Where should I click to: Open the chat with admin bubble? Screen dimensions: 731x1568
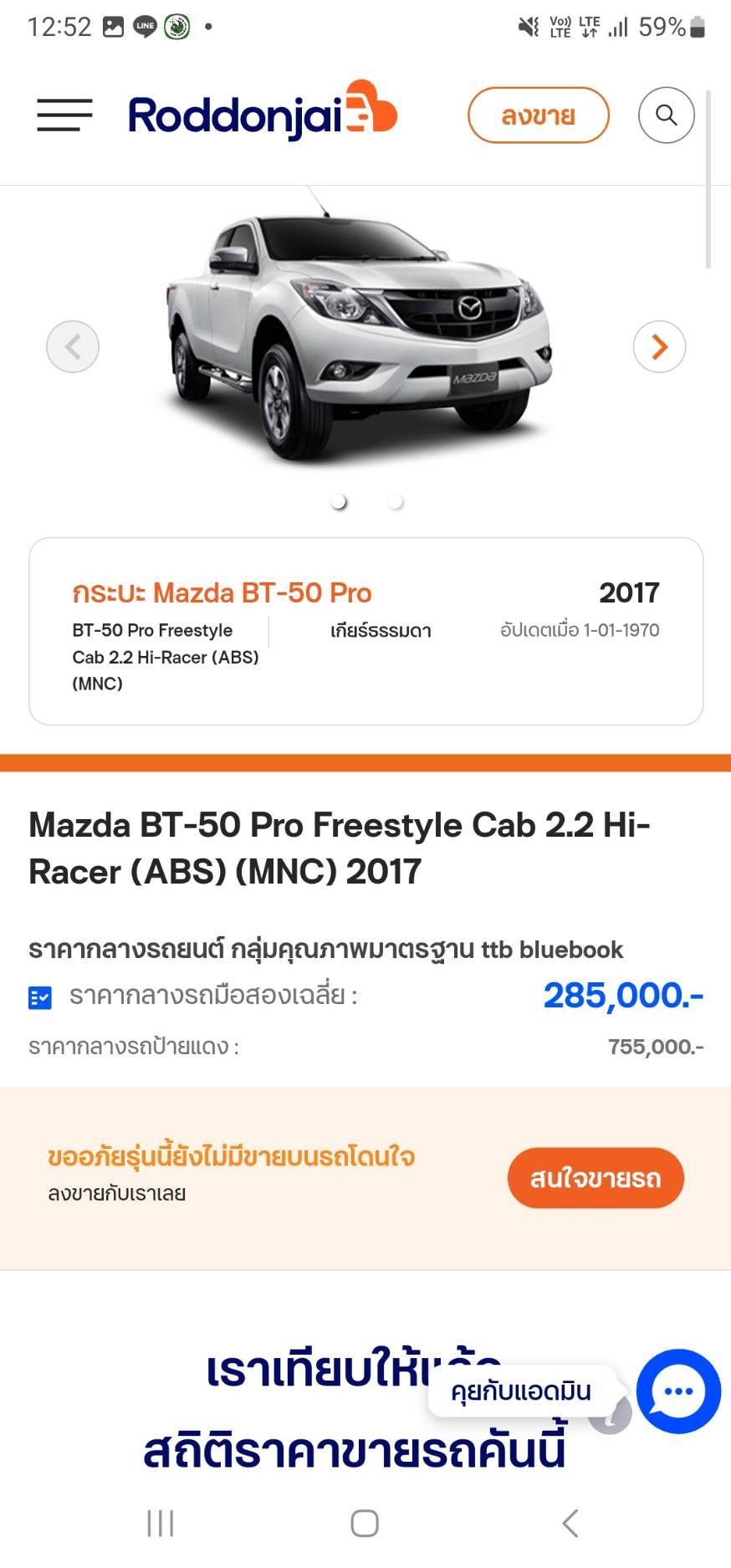click(x=677, y=1391)
